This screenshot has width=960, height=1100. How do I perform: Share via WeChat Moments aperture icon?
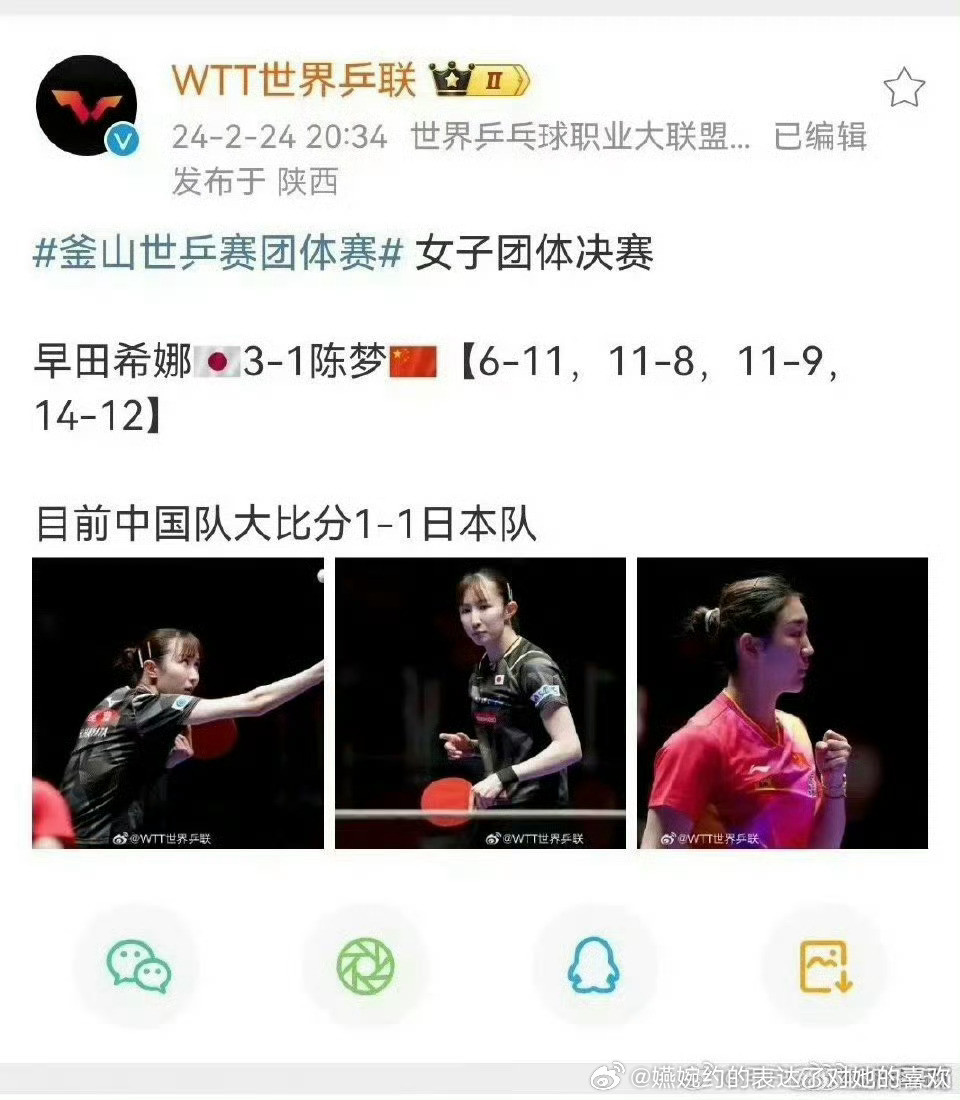[365, 966]
